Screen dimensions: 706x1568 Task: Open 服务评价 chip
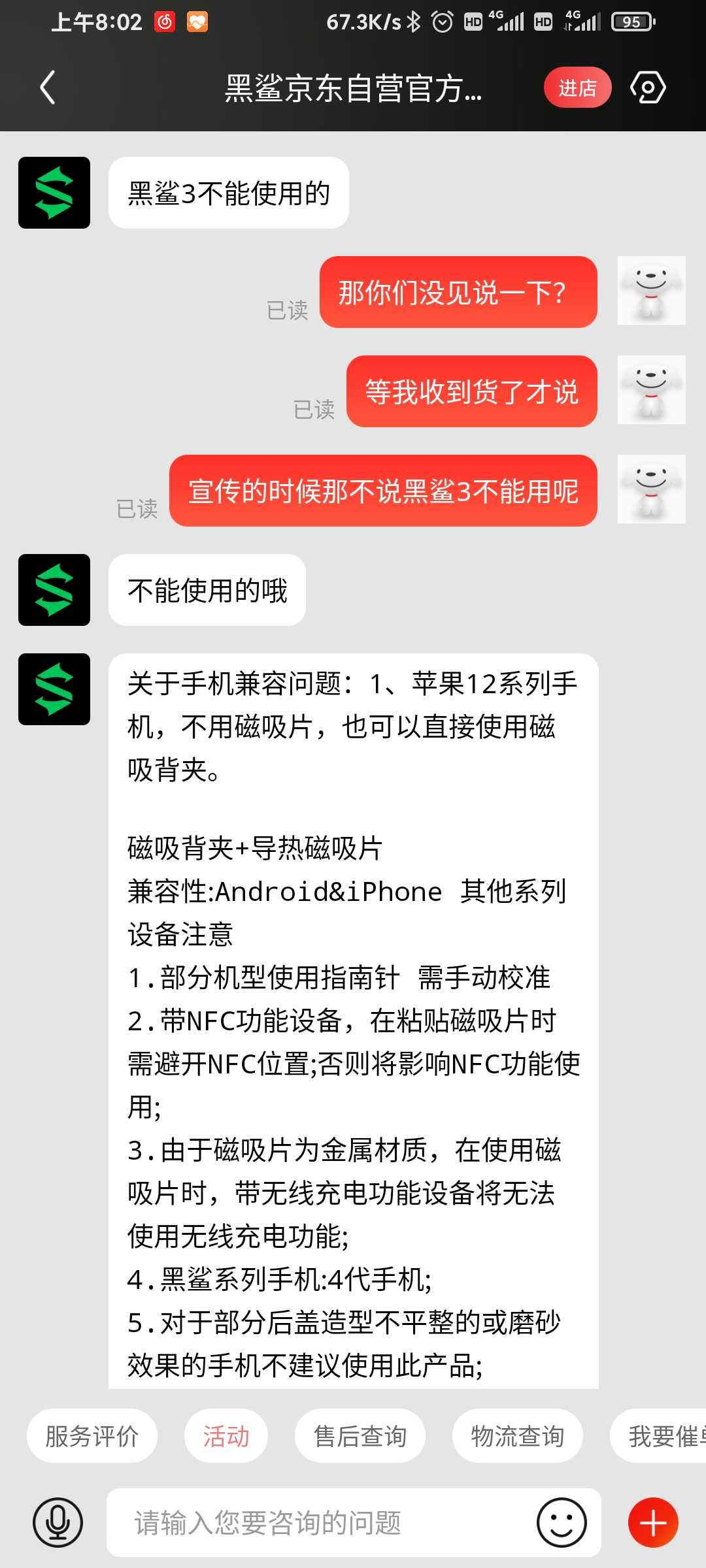(x=92, y=1435)
